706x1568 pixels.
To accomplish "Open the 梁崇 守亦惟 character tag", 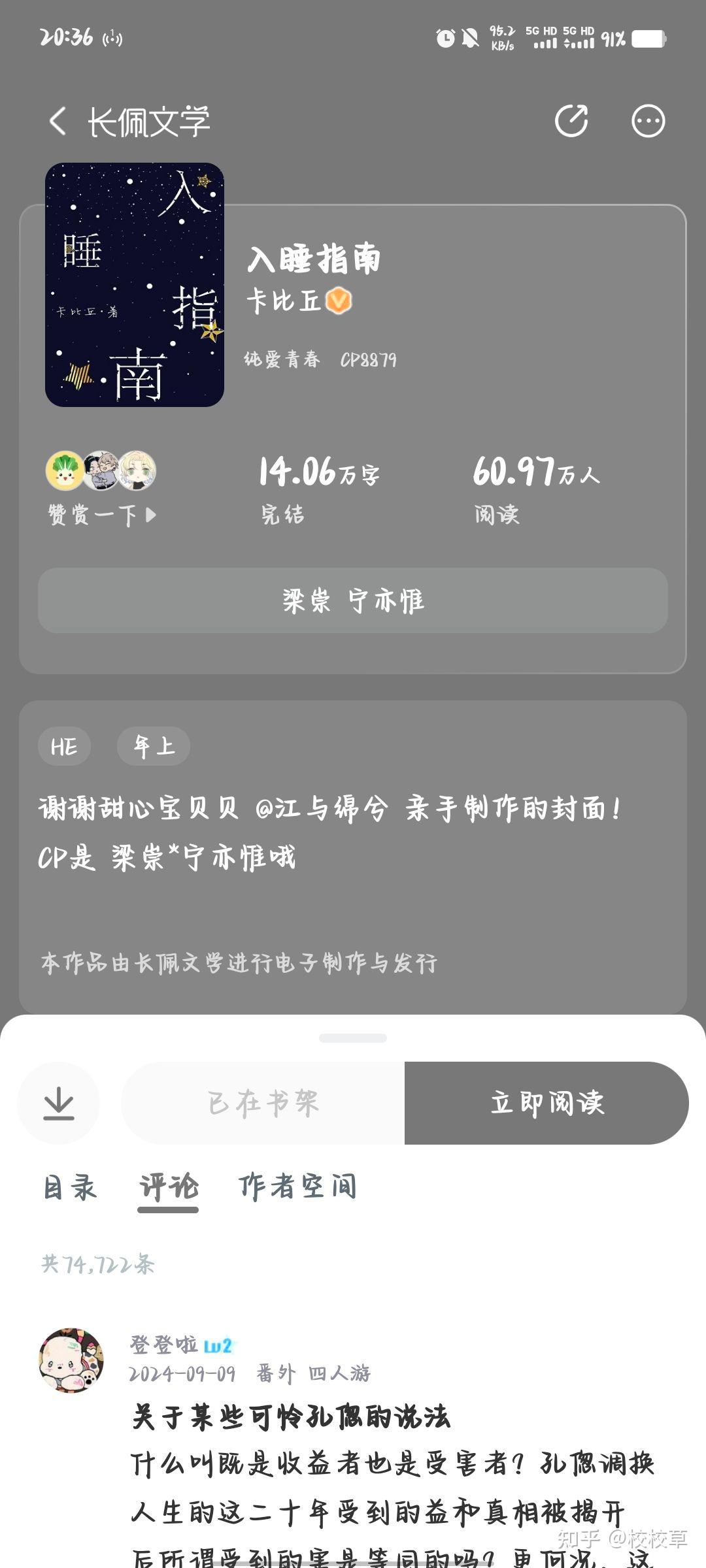I will 353,600.
